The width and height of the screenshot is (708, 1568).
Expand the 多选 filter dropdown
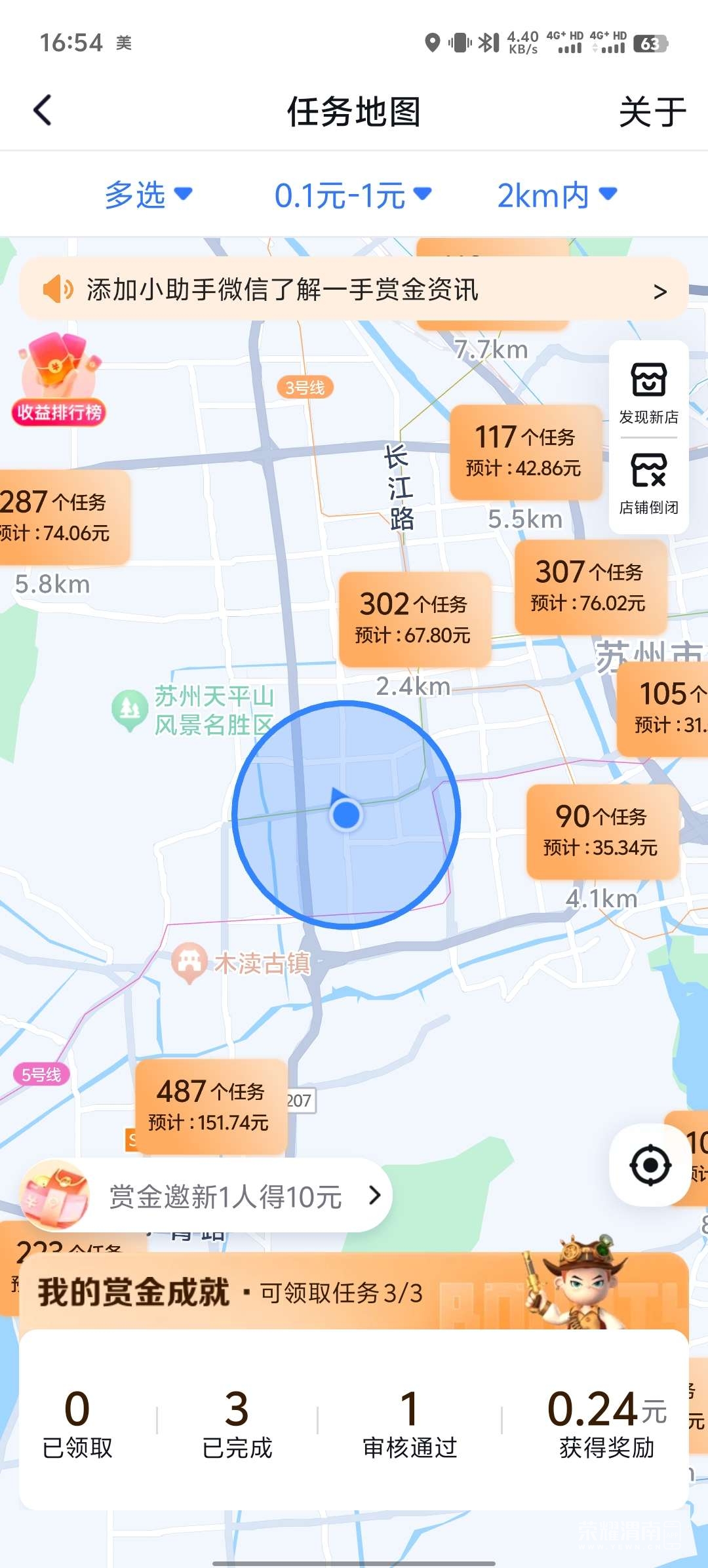(x=148, y=195)
